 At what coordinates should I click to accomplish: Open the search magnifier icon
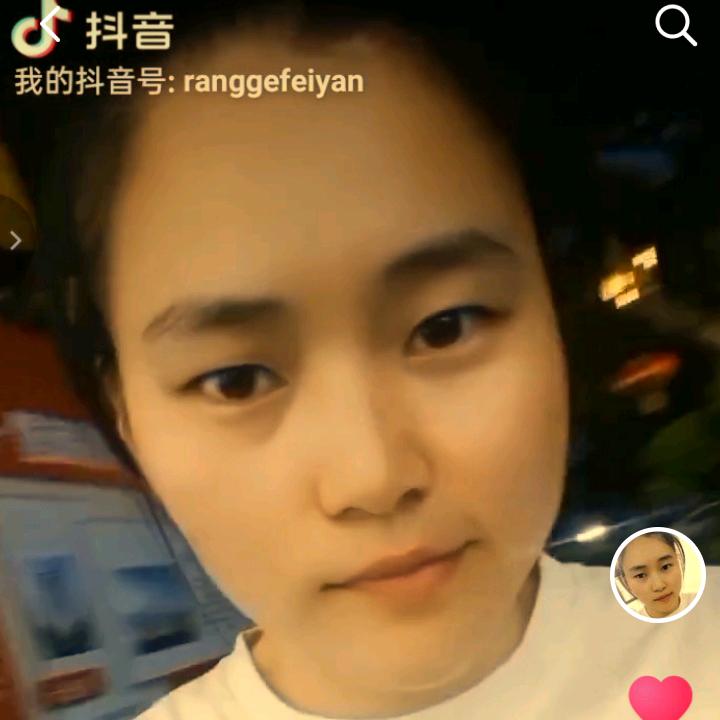tap(675, 25)
